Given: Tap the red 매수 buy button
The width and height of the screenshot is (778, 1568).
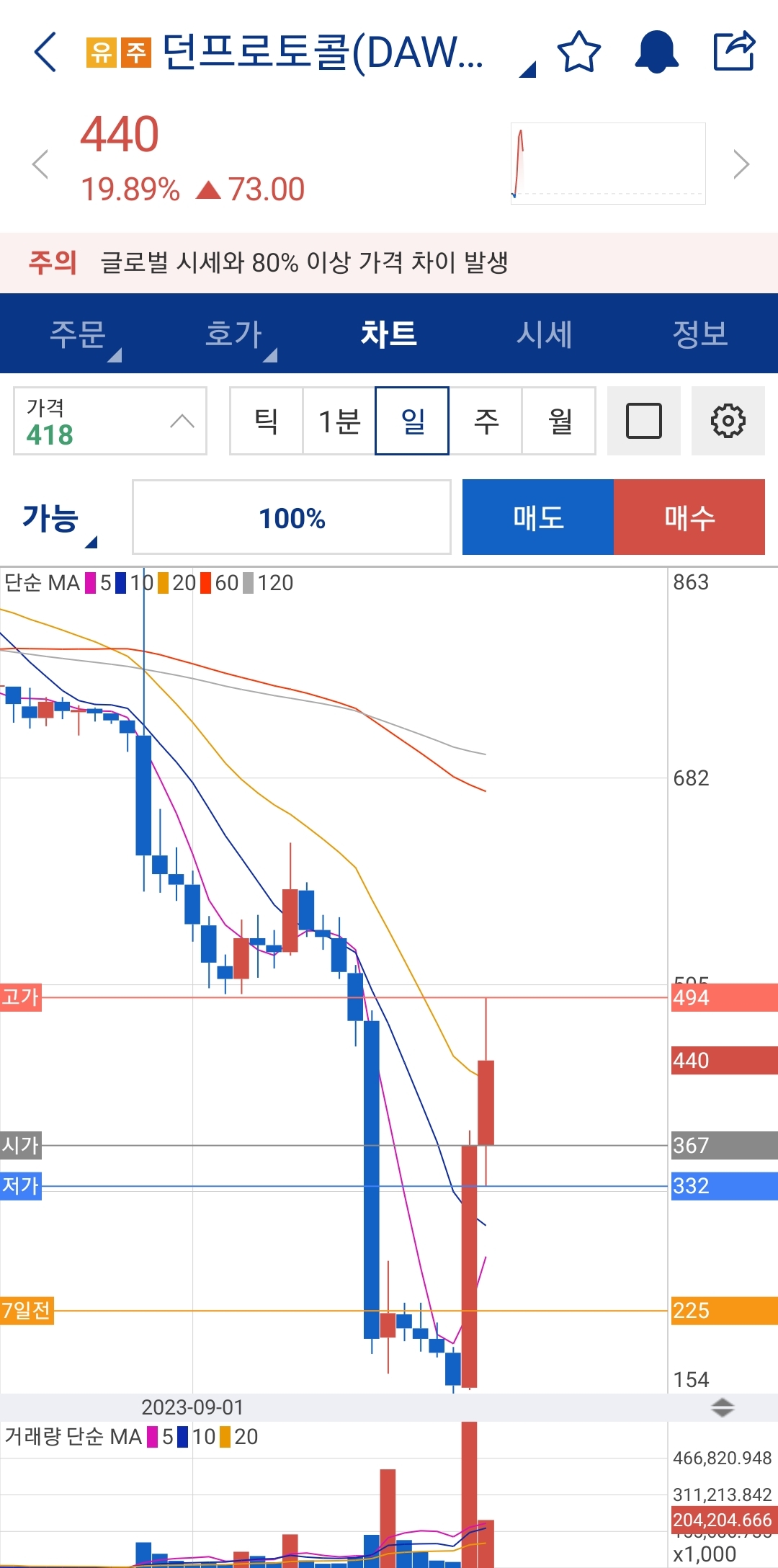Looking at the screenshot, I should click(689, 517).
